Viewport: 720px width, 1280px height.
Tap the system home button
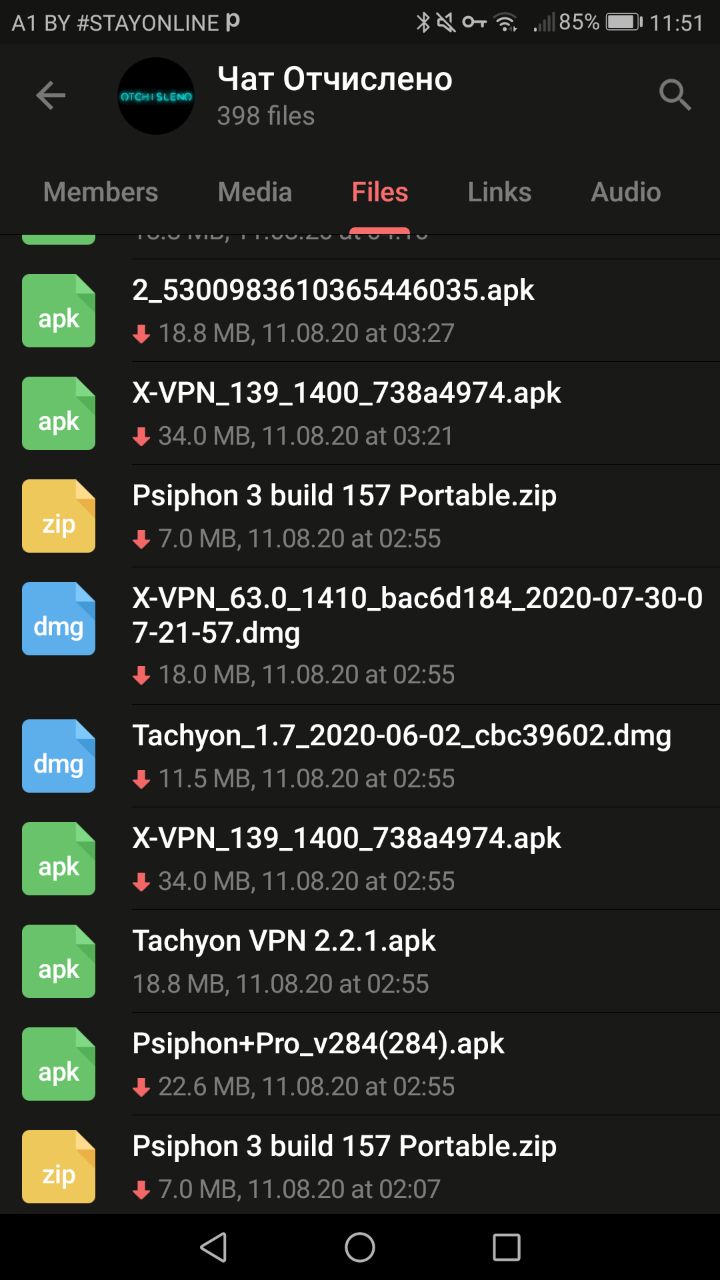(x=360, y=1247)
